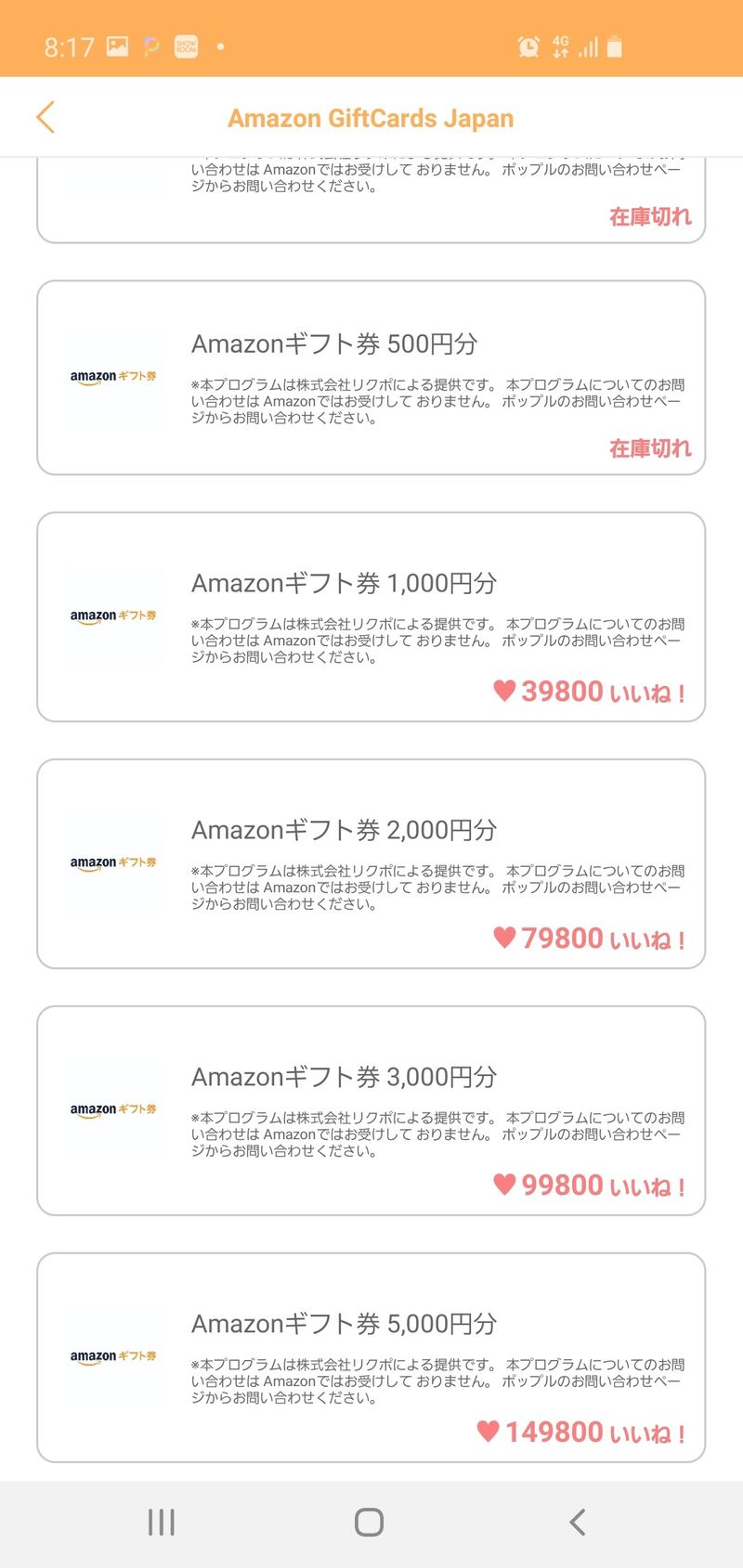View the Amazonギフト券 3,000円分 card

(371, 1110)
